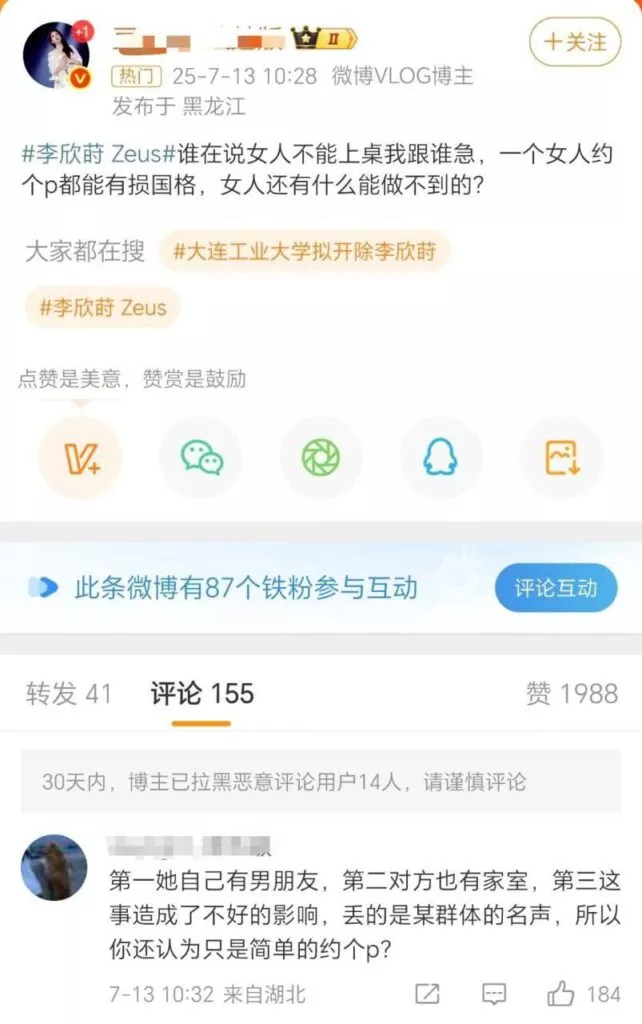Repost the comment from 湖北
The height and width of the screenshot is (1024, 642).
(427, 994)
